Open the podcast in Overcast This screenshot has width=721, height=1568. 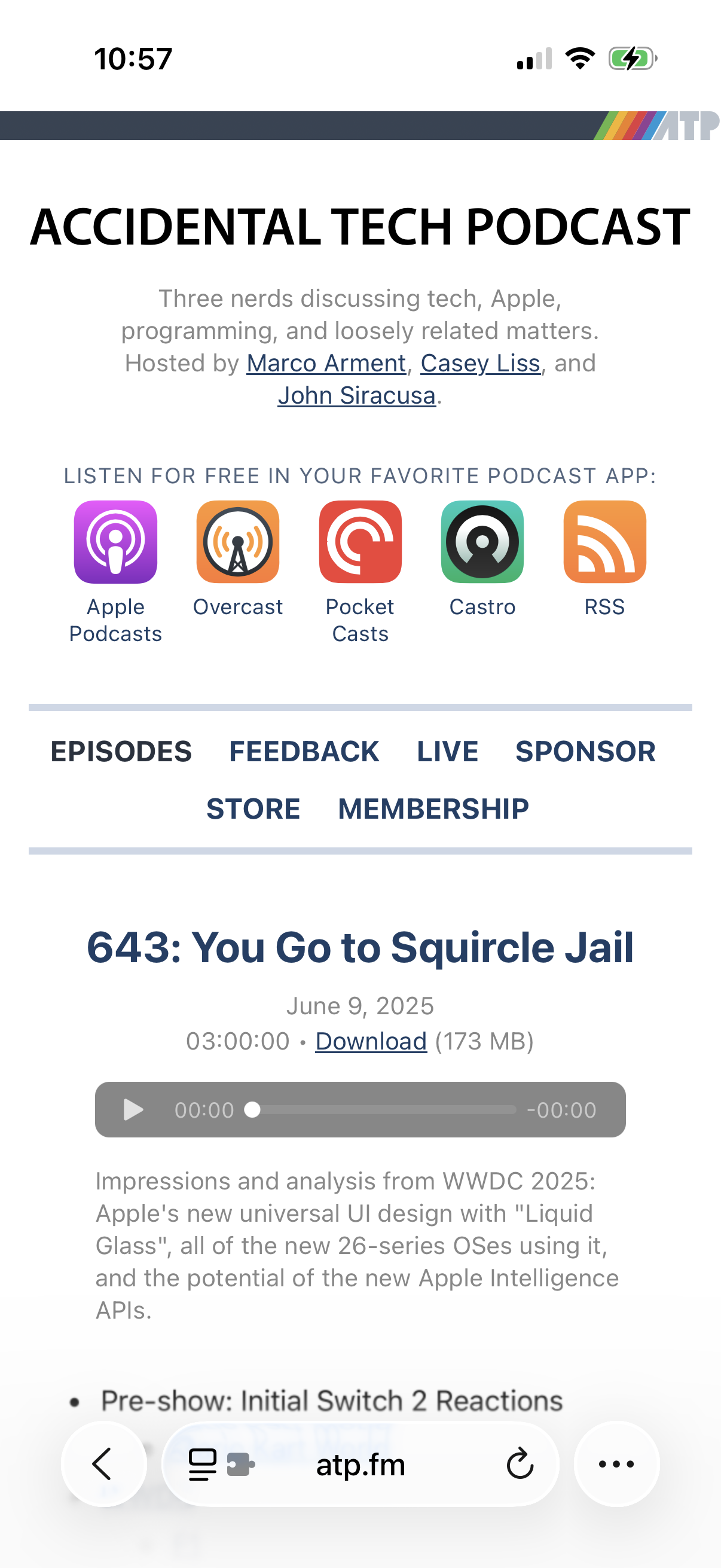(x=238, y=542)
